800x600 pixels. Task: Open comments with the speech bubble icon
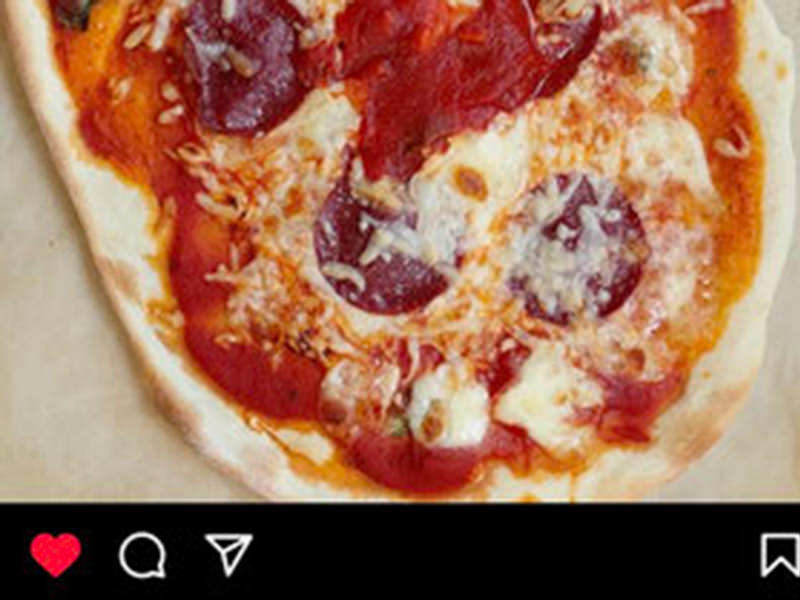coord(142,554)
